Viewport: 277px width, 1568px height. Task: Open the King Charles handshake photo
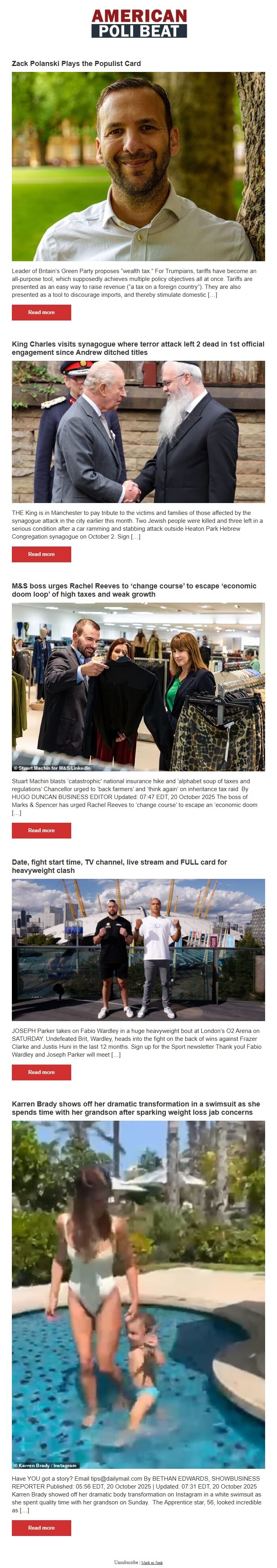138,432
